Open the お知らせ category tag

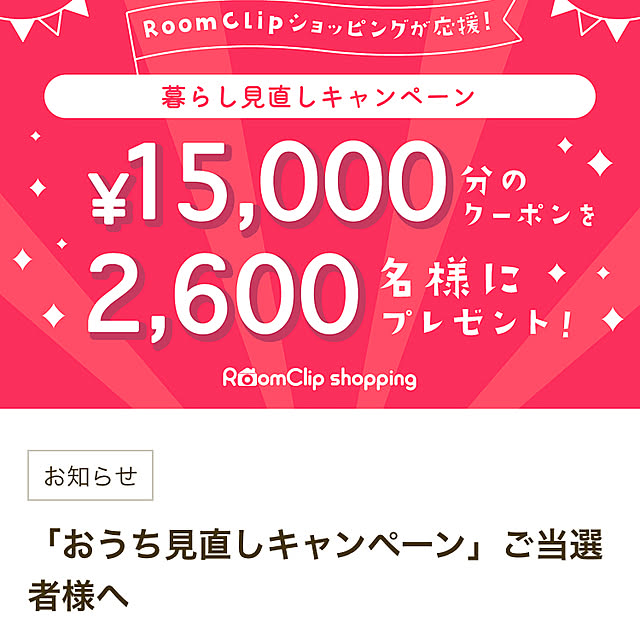(90, 476)
